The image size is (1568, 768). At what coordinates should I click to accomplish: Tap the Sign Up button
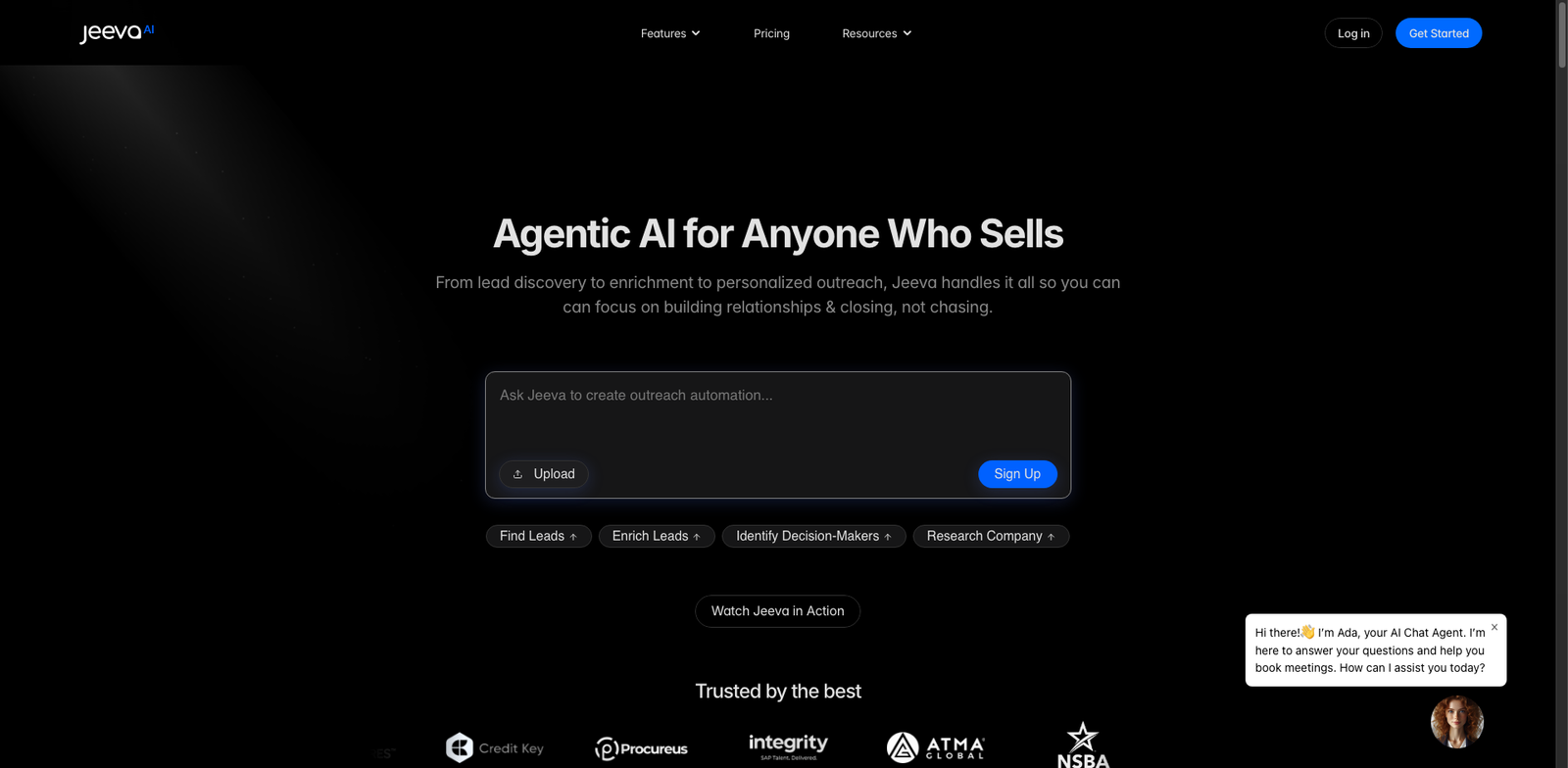1016,474
